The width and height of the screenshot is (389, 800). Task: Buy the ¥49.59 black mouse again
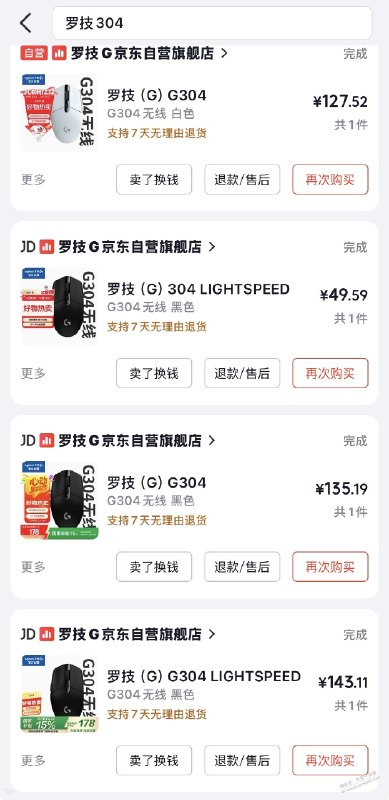330,373
